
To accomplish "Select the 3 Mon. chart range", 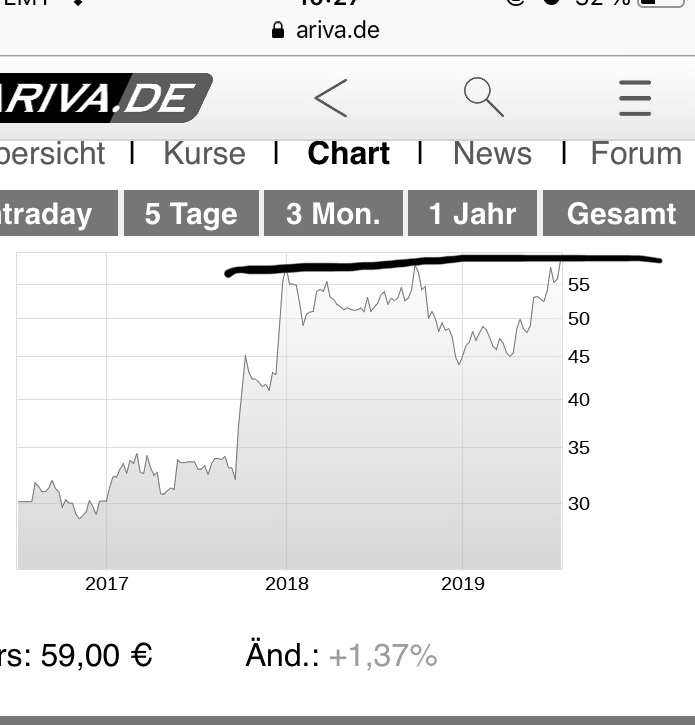I will pyautogui.click(x=333, y=214).
